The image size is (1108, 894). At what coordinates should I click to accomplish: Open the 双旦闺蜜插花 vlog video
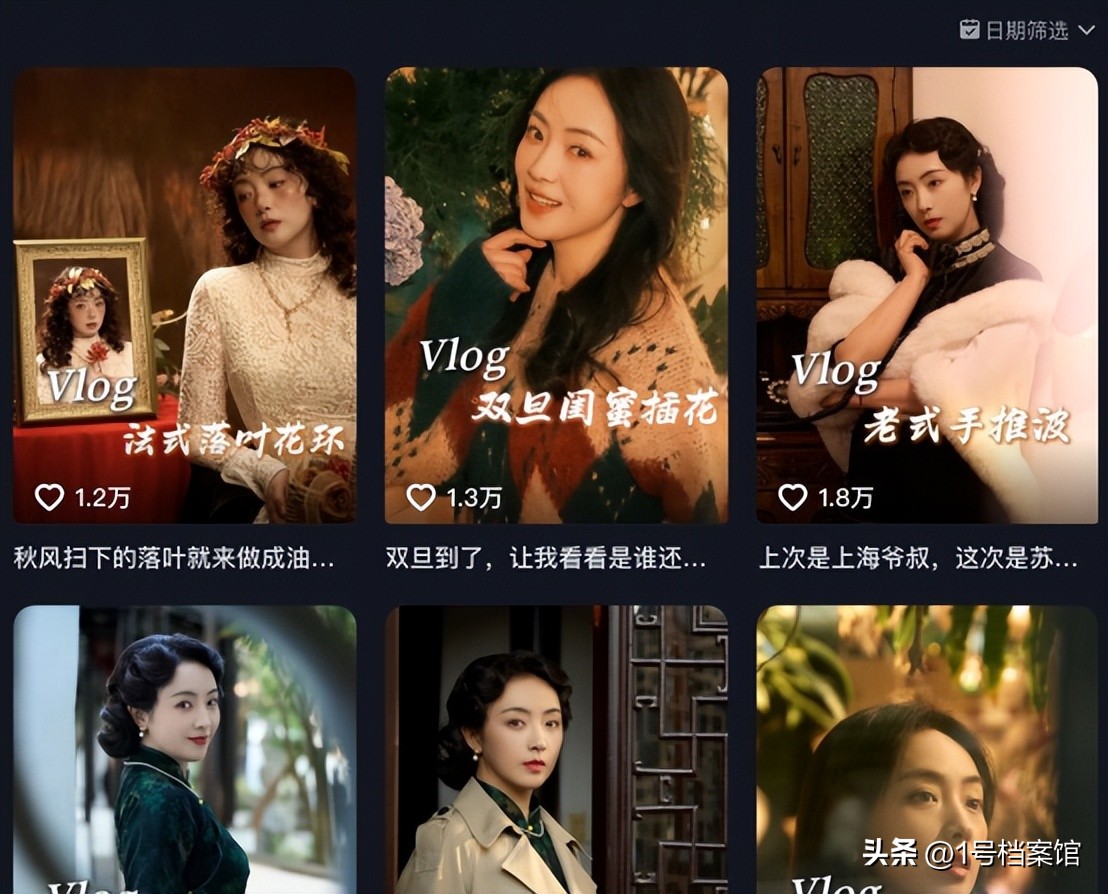556,295
